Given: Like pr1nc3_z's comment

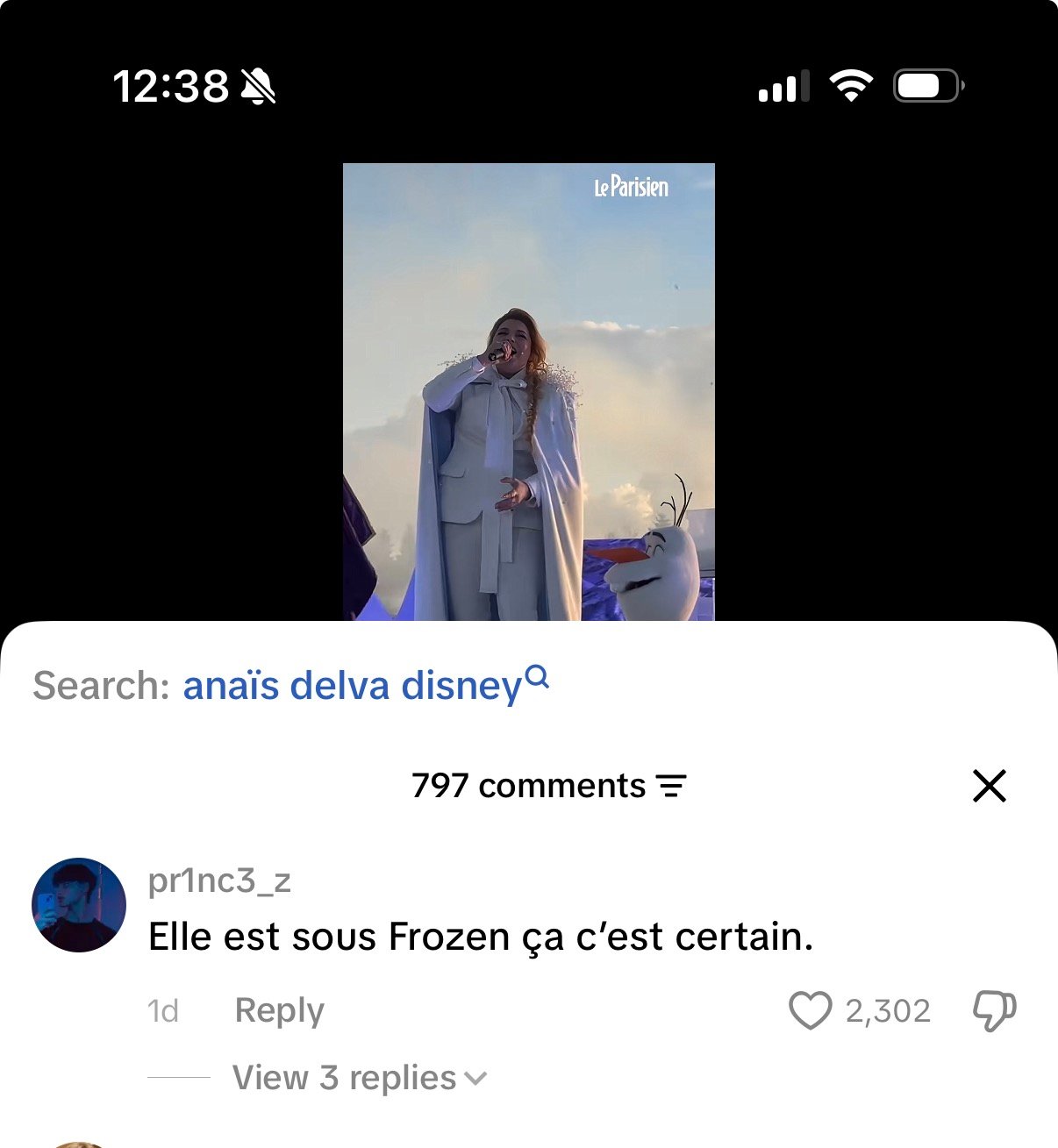Looking at the screenshot, I should [x=810, y=1010].
